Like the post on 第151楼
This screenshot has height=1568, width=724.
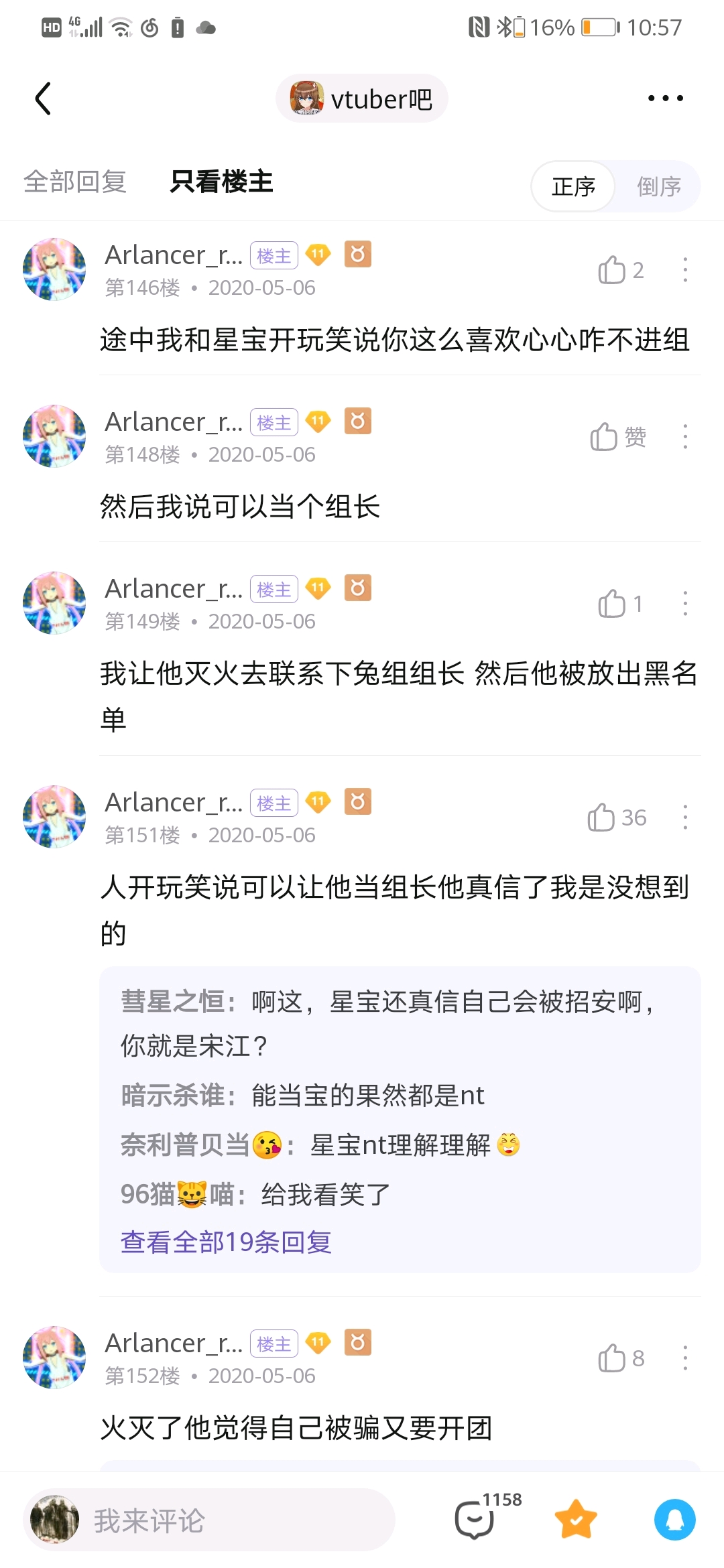[x=603, y=818]
